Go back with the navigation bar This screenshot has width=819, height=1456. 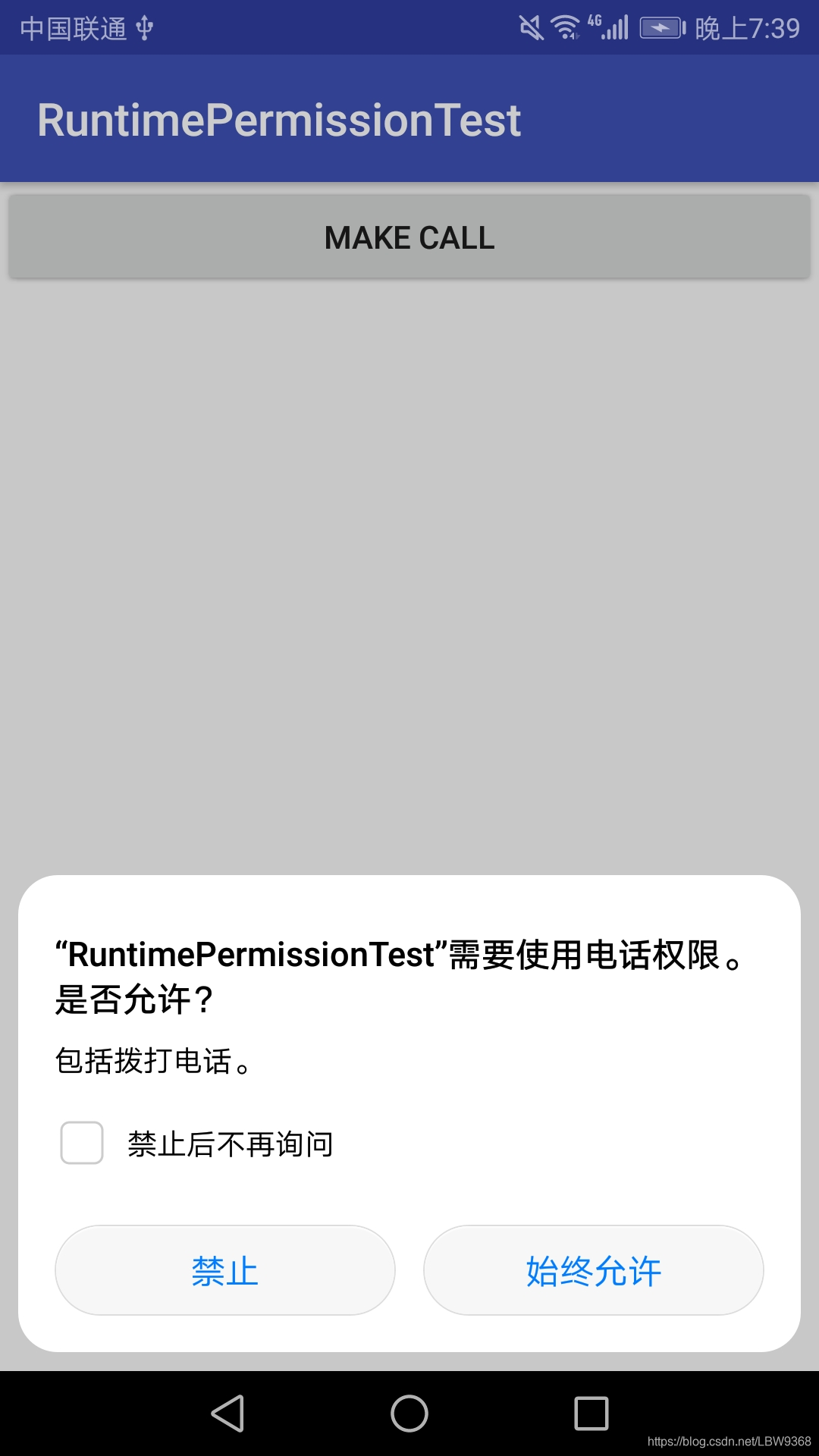(x=227, y=1414)
